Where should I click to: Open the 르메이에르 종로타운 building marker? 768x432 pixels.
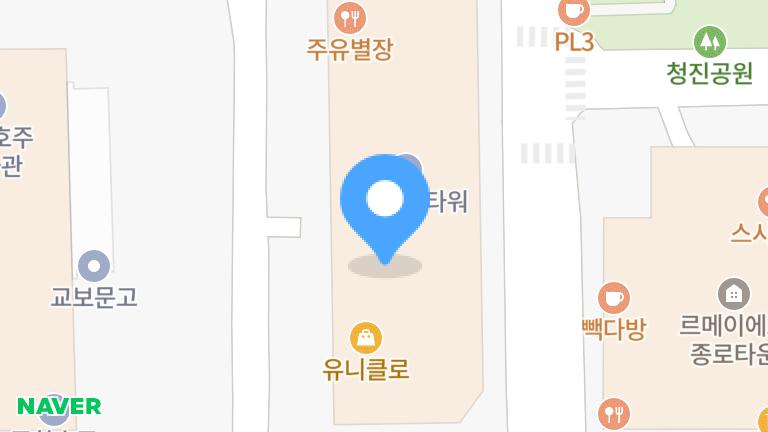pyautogui.click(x=733, y=294)
